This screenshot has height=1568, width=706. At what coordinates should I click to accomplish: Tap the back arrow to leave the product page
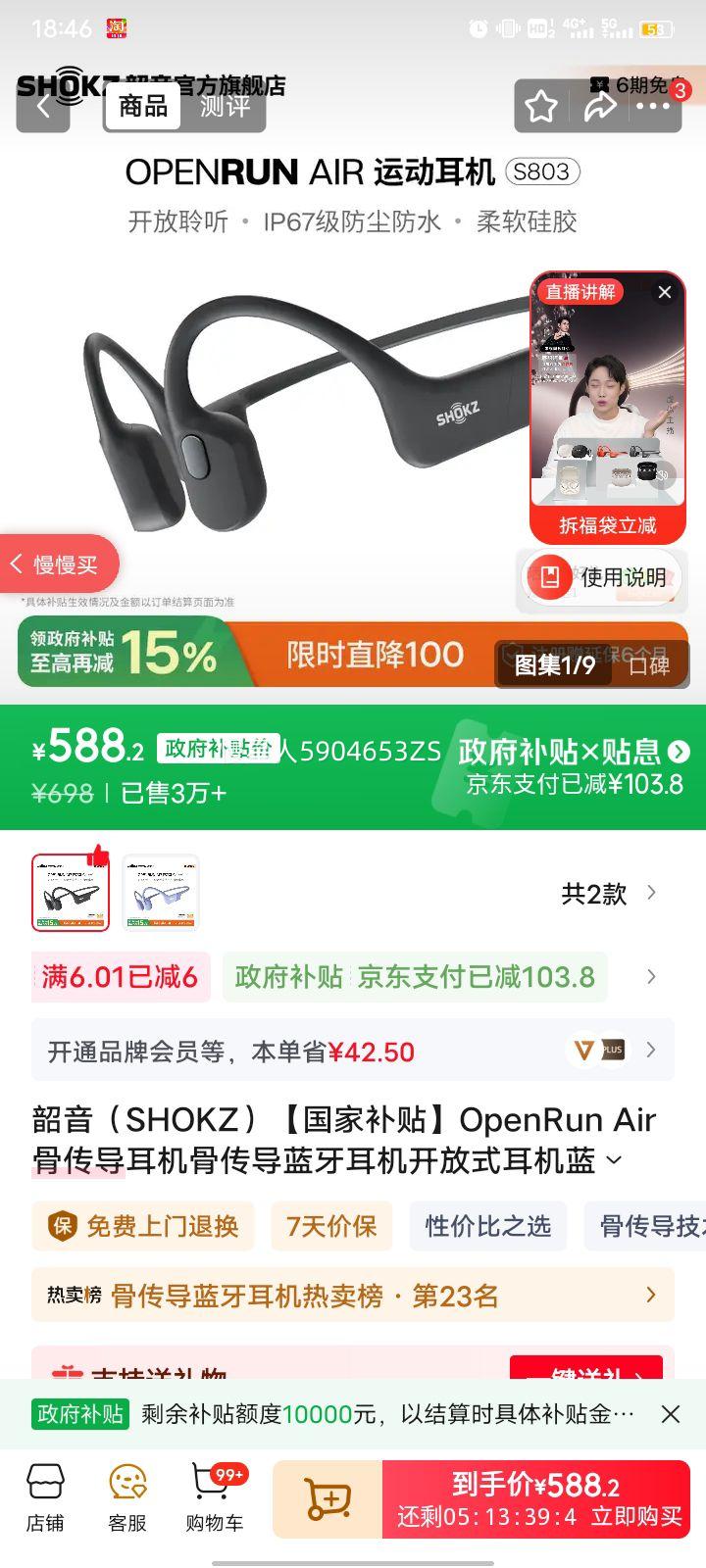point(43,106)
